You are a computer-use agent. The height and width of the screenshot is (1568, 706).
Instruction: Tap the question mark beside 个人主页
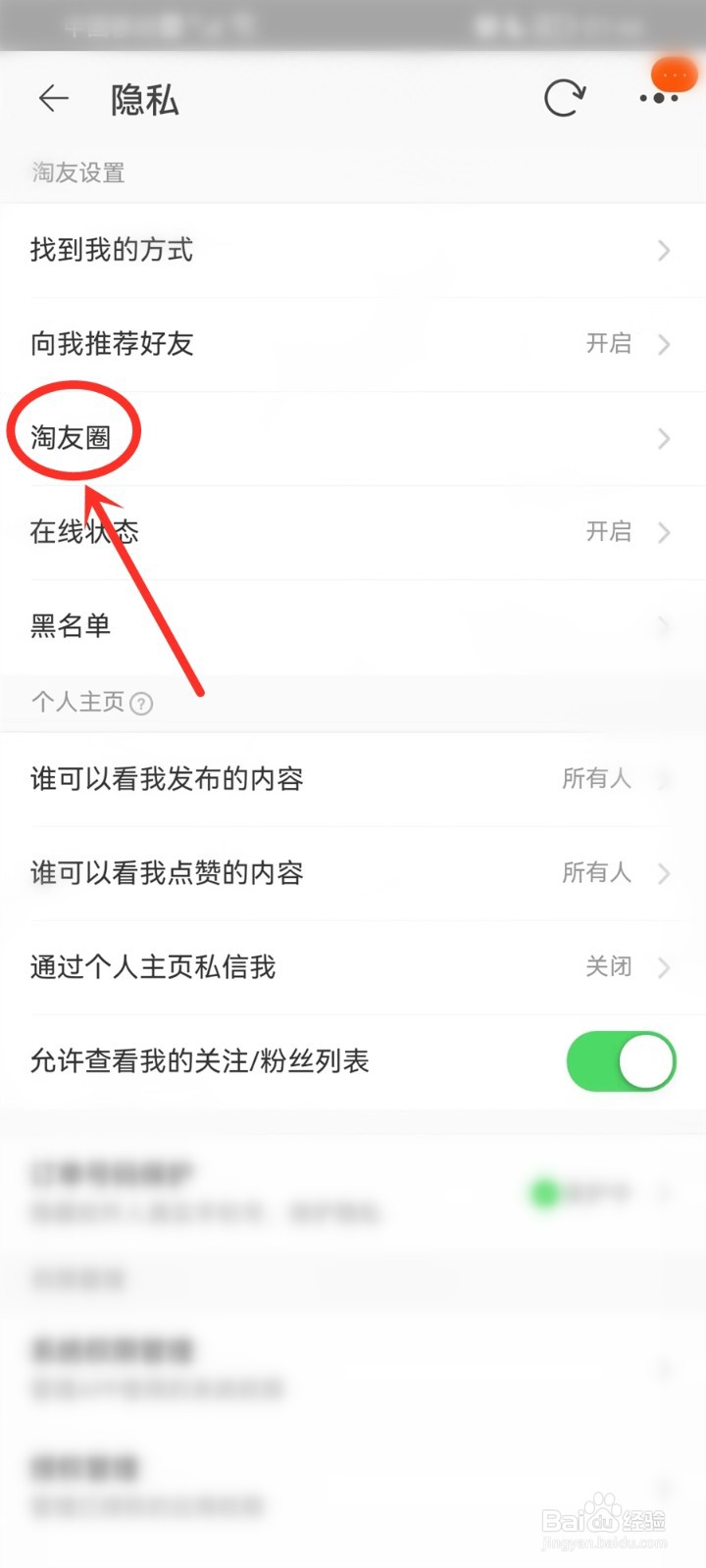click(x=143, y=703)
